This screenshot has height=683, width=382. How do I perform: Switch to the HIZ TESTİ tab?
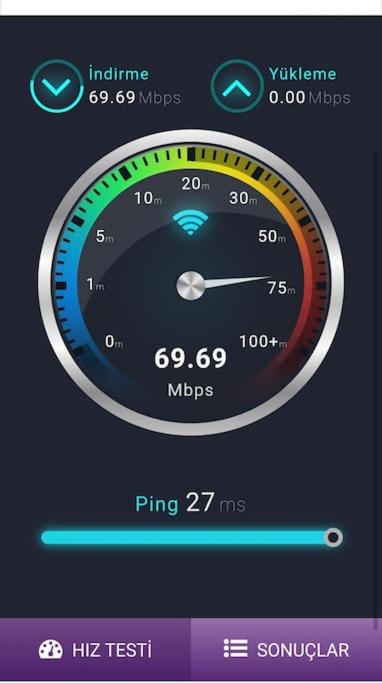(95, 649)
